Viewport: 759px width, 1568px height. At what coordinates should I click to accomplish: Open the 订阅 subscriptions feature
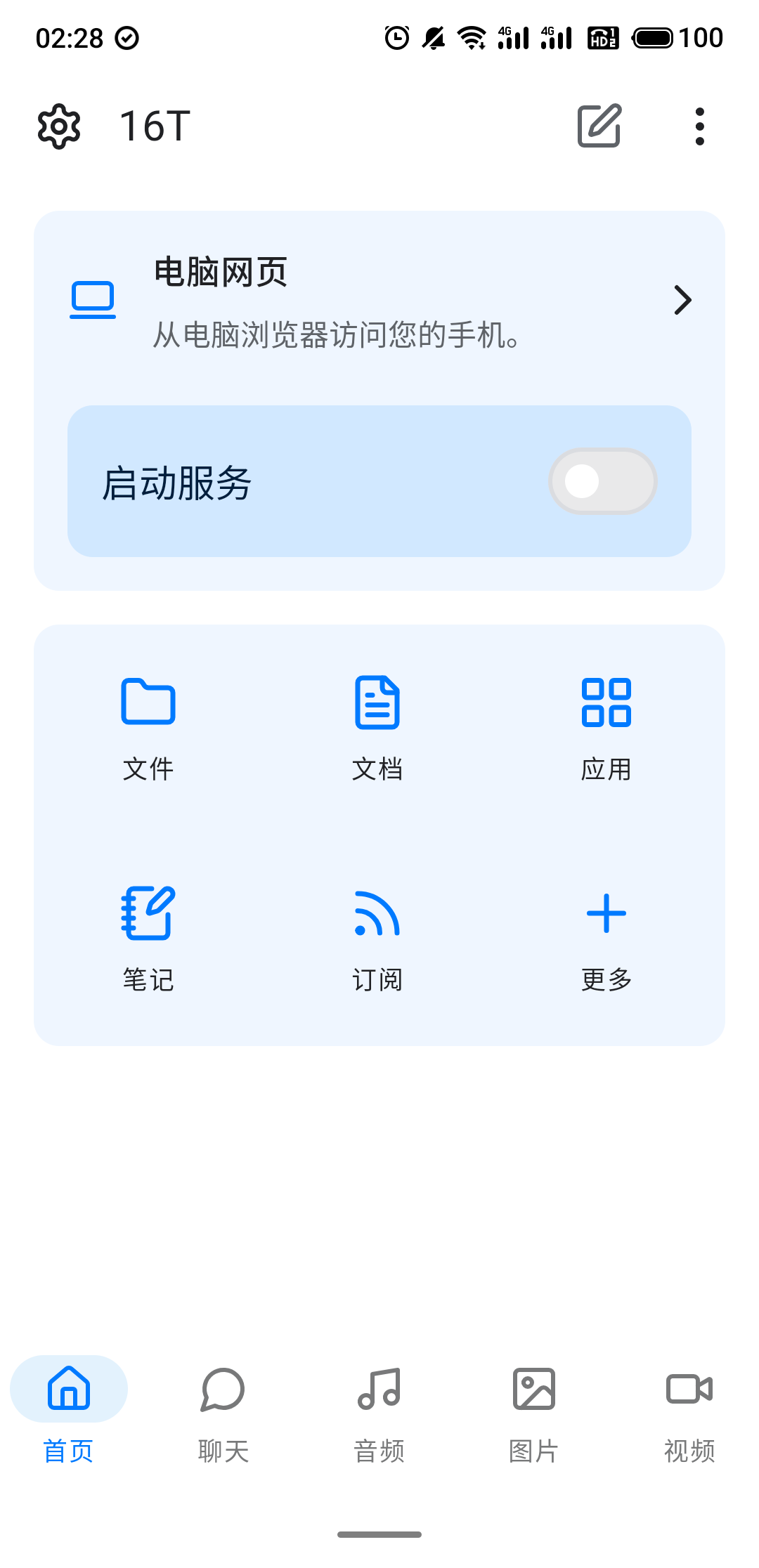(377, 934)
